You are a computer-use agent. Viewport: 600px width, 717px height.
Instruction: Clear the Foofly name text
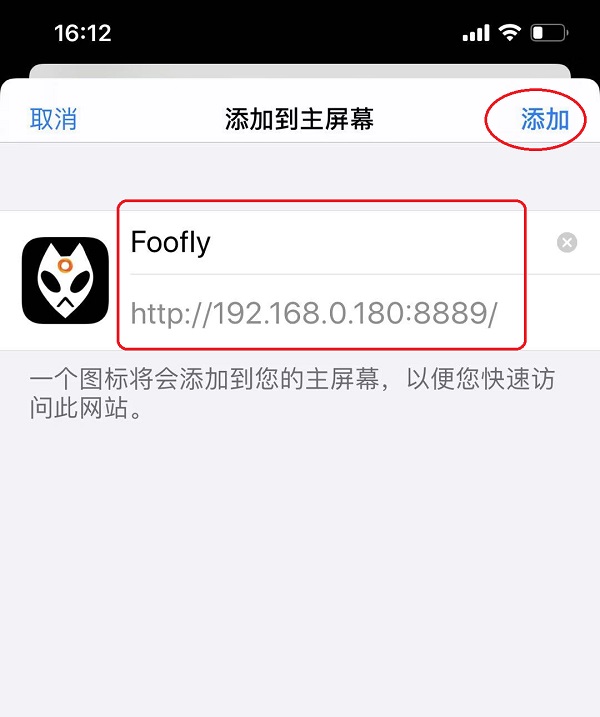pyautogui.click(x=567, y=243)
